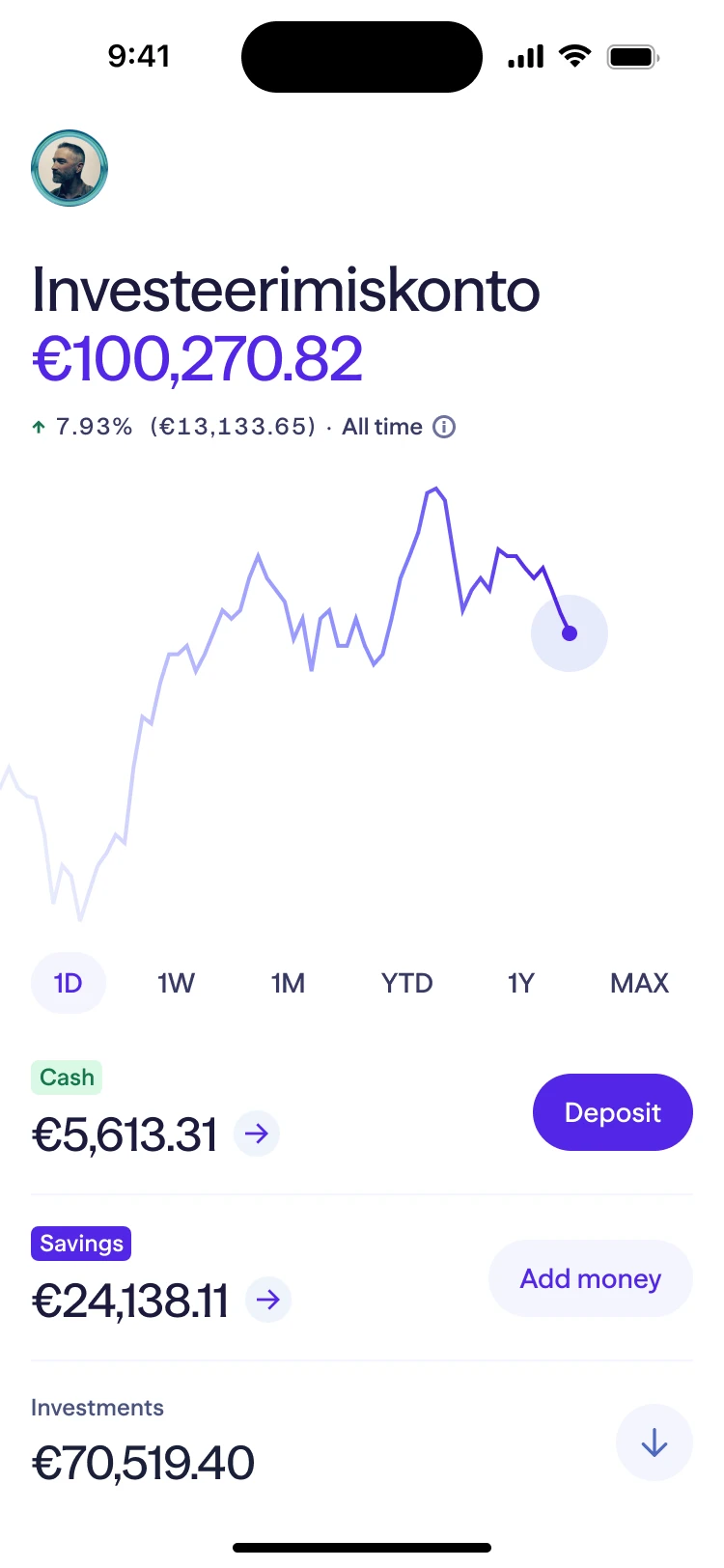Switch chart to 1W range
724x1568 pixels.
point(177,983)
